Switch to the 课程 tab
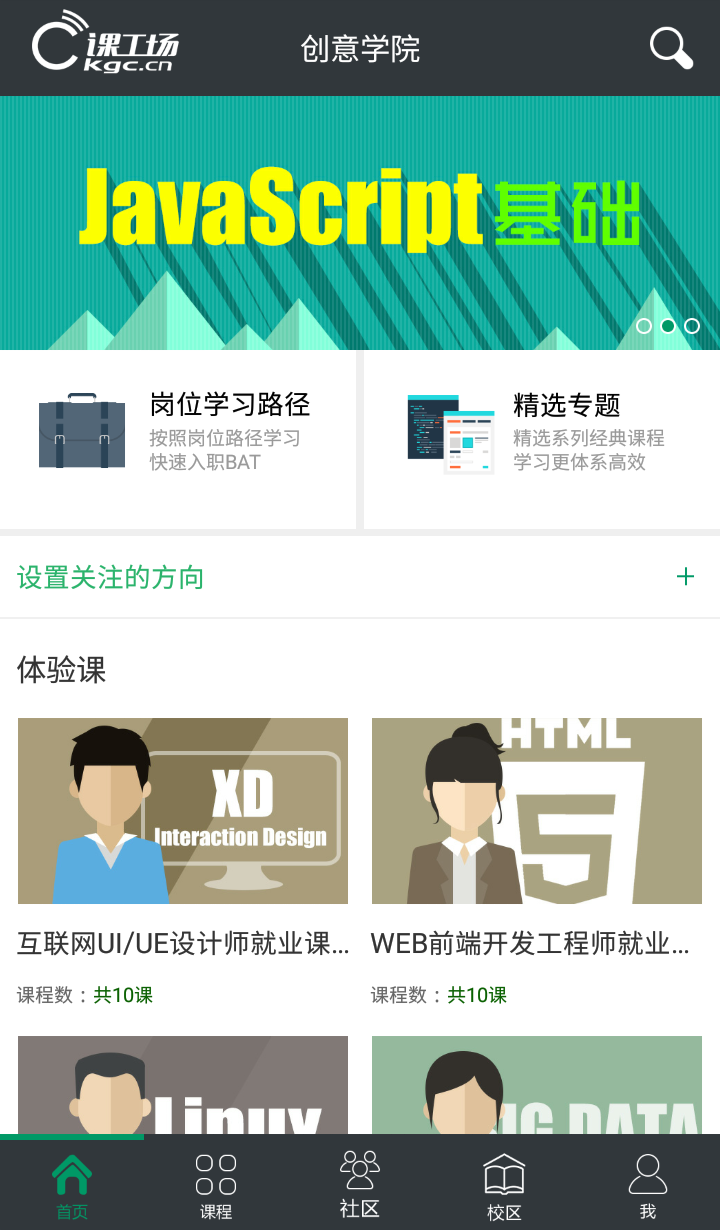This screenshot has width=720, height=1230. tap(216, 1185)
